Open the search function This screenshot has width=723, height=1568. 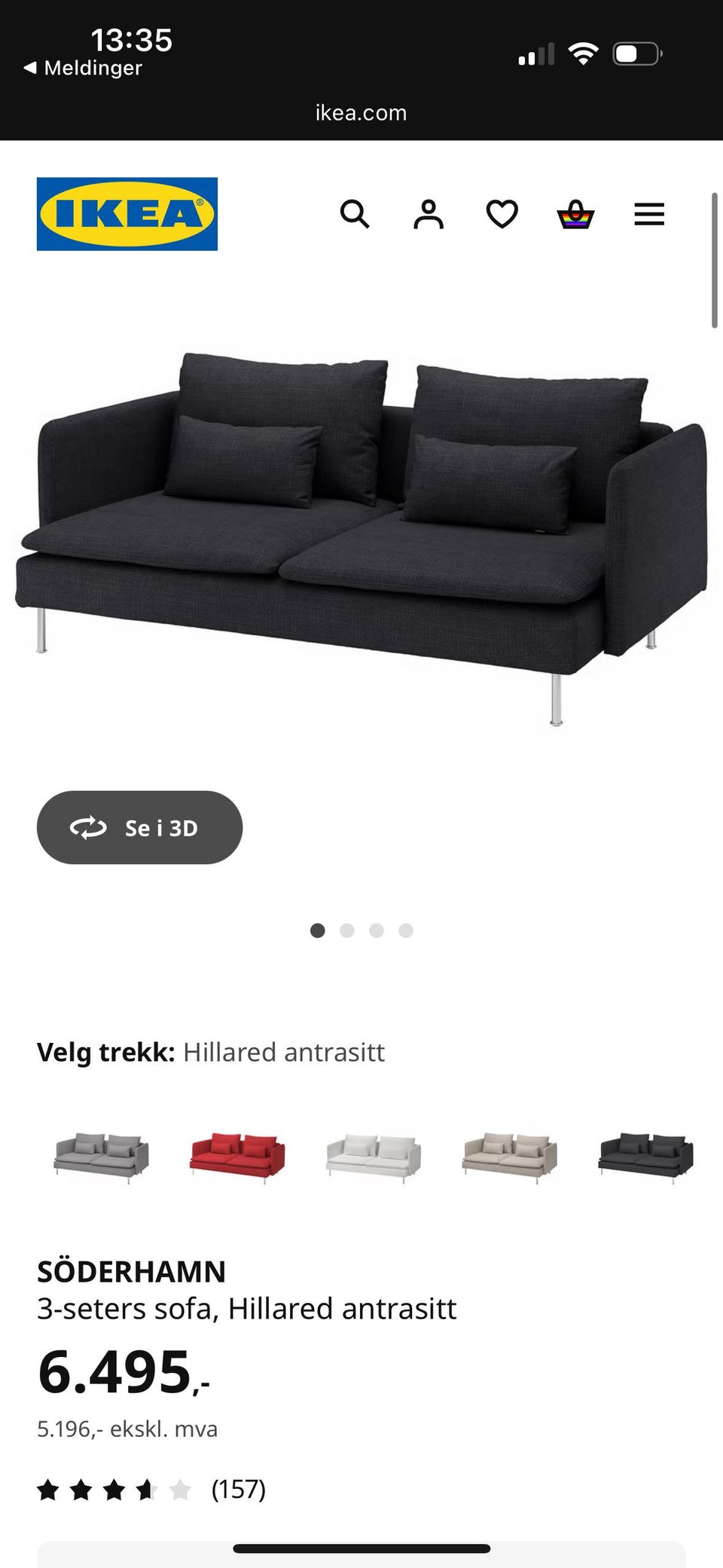tap(355, 215)
